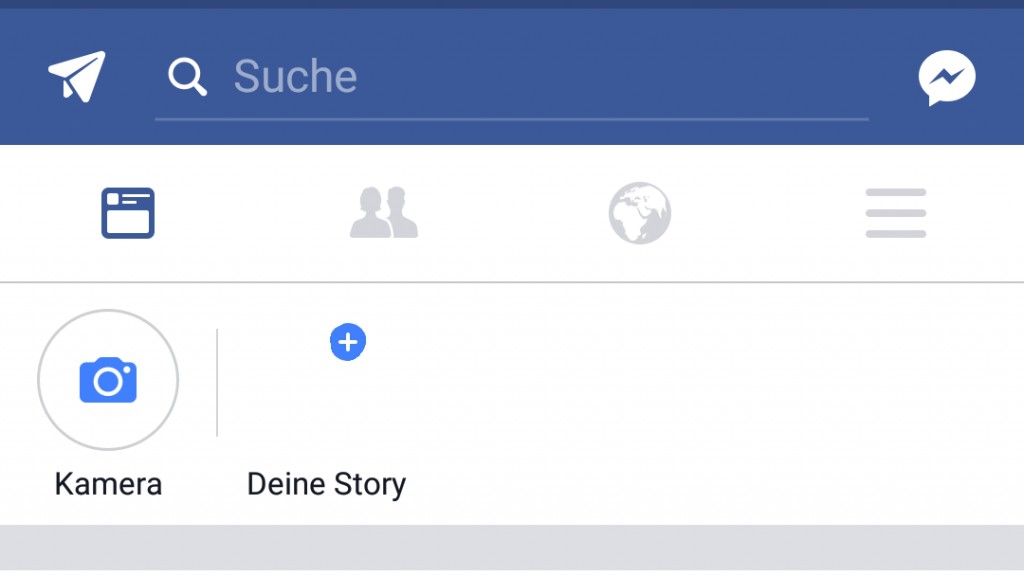Open the notifications globe tab
1024x576 pixels.
coord(640,213)
